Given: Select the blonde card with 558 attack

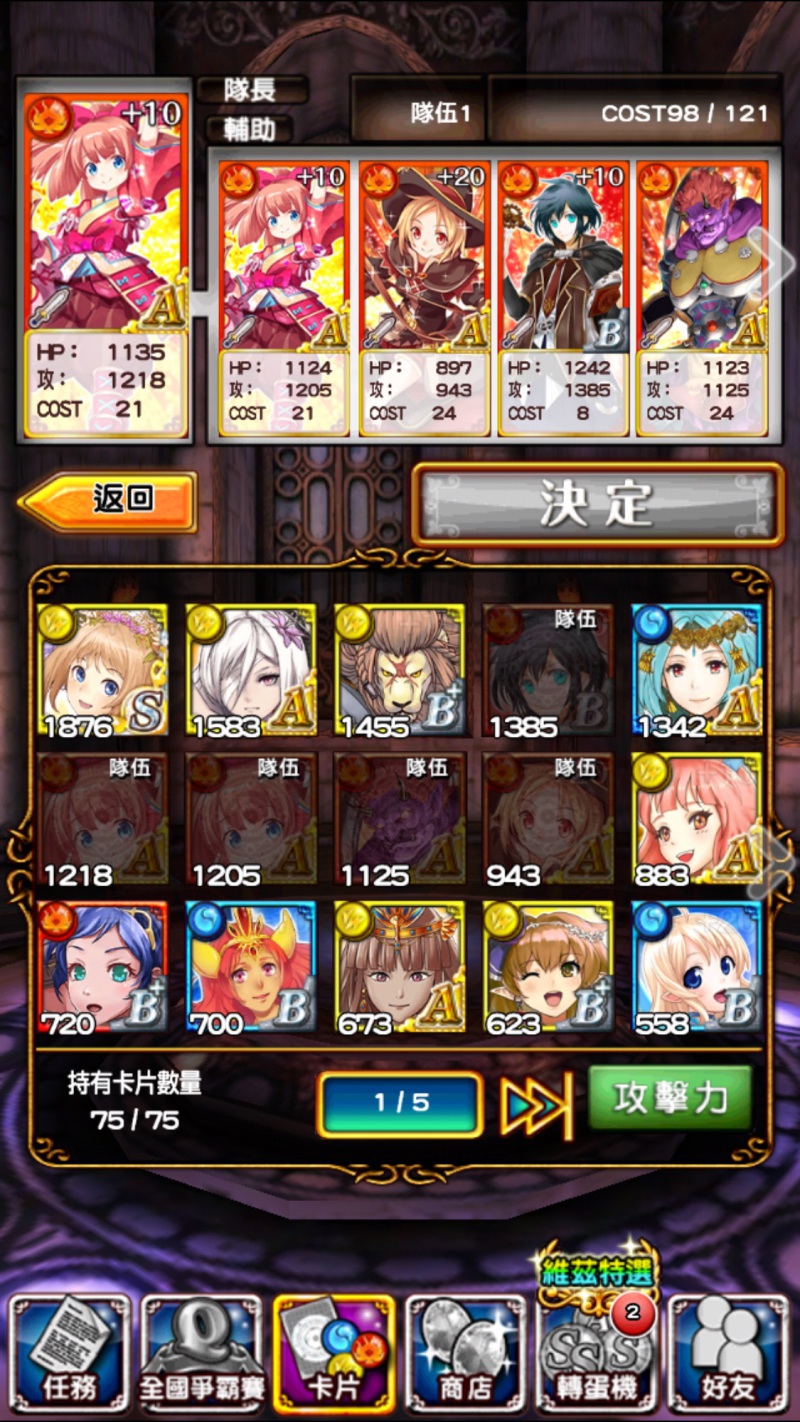Looking at the screenshot, I should (697, 967).
